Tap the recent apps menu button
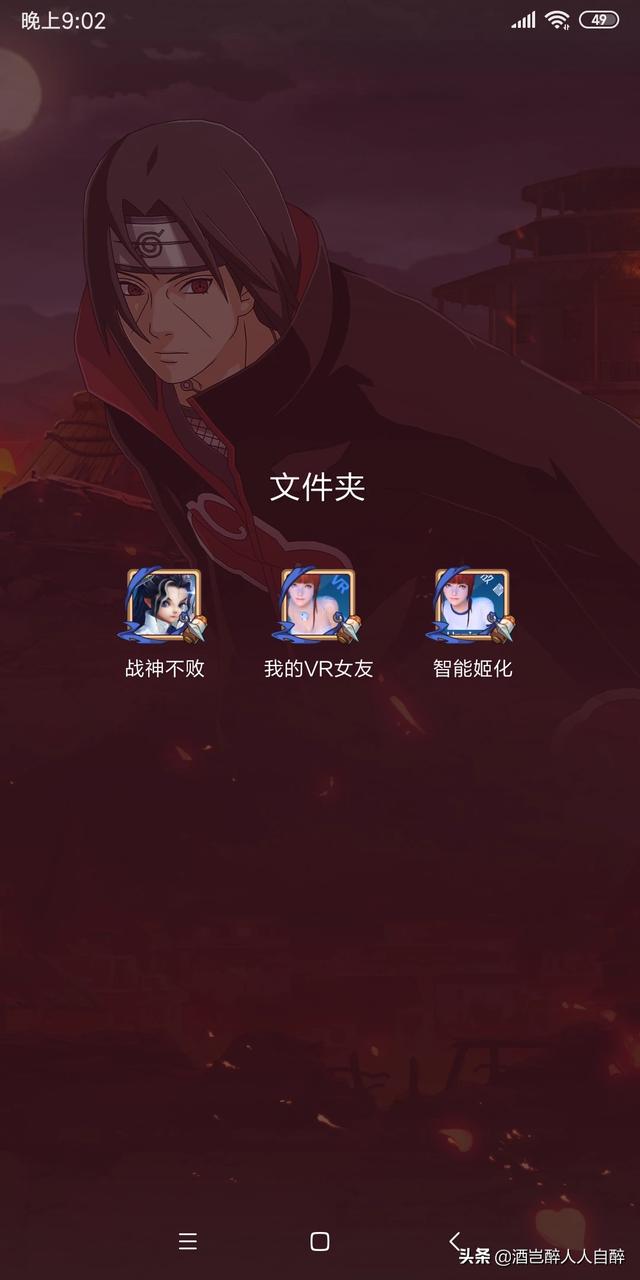 coord(187,1242)
